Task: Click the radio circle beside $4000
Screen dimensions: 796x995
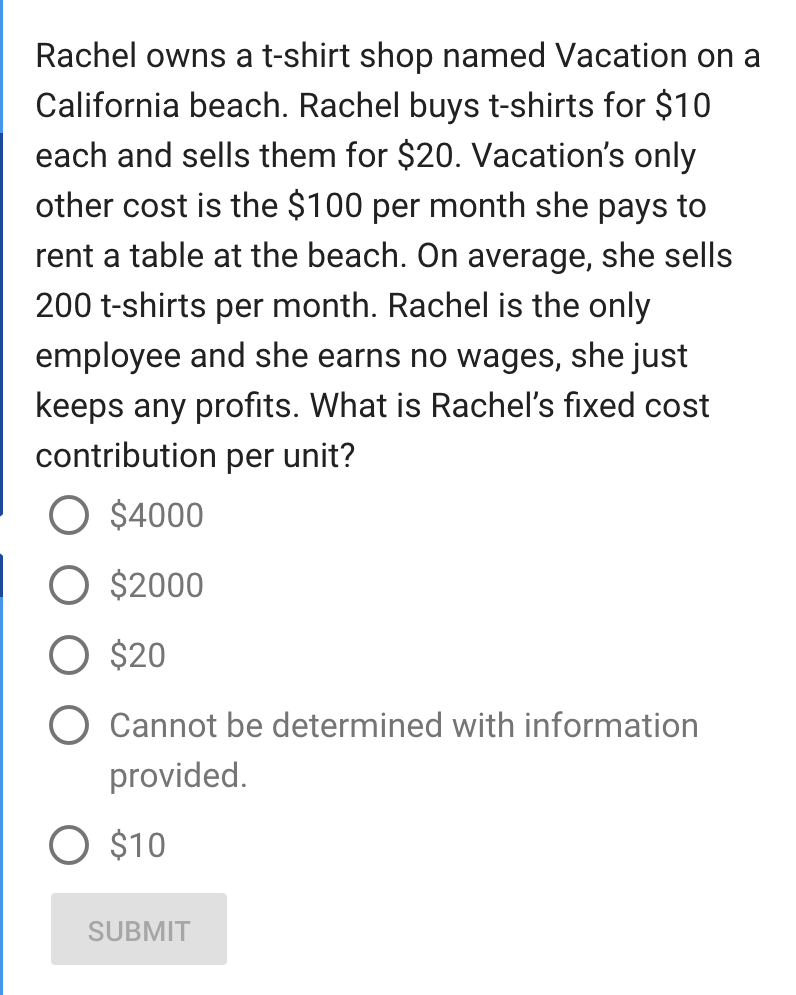Action: pos(69,515)
